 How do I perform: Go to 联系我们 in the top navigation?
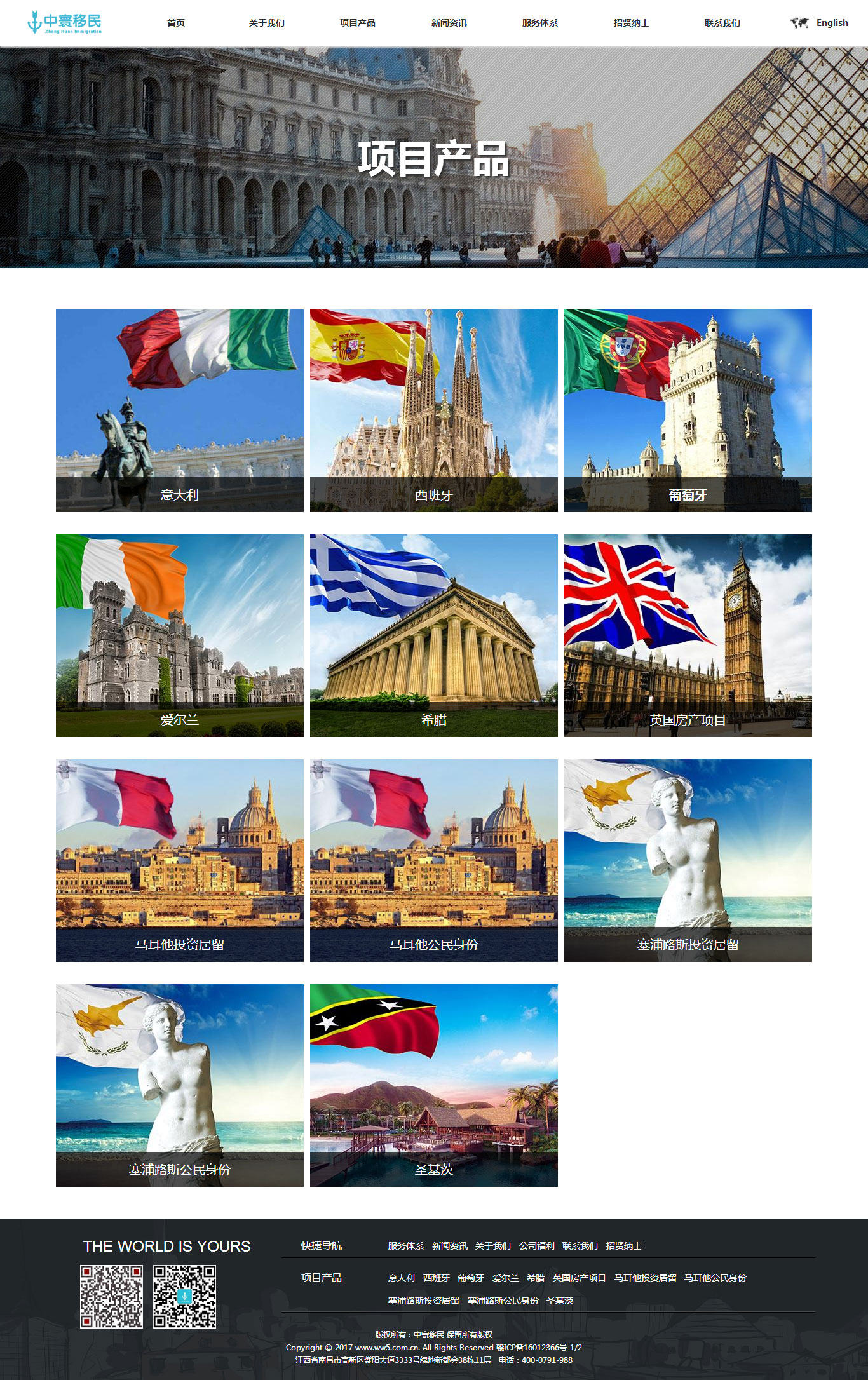pos(722,23)
